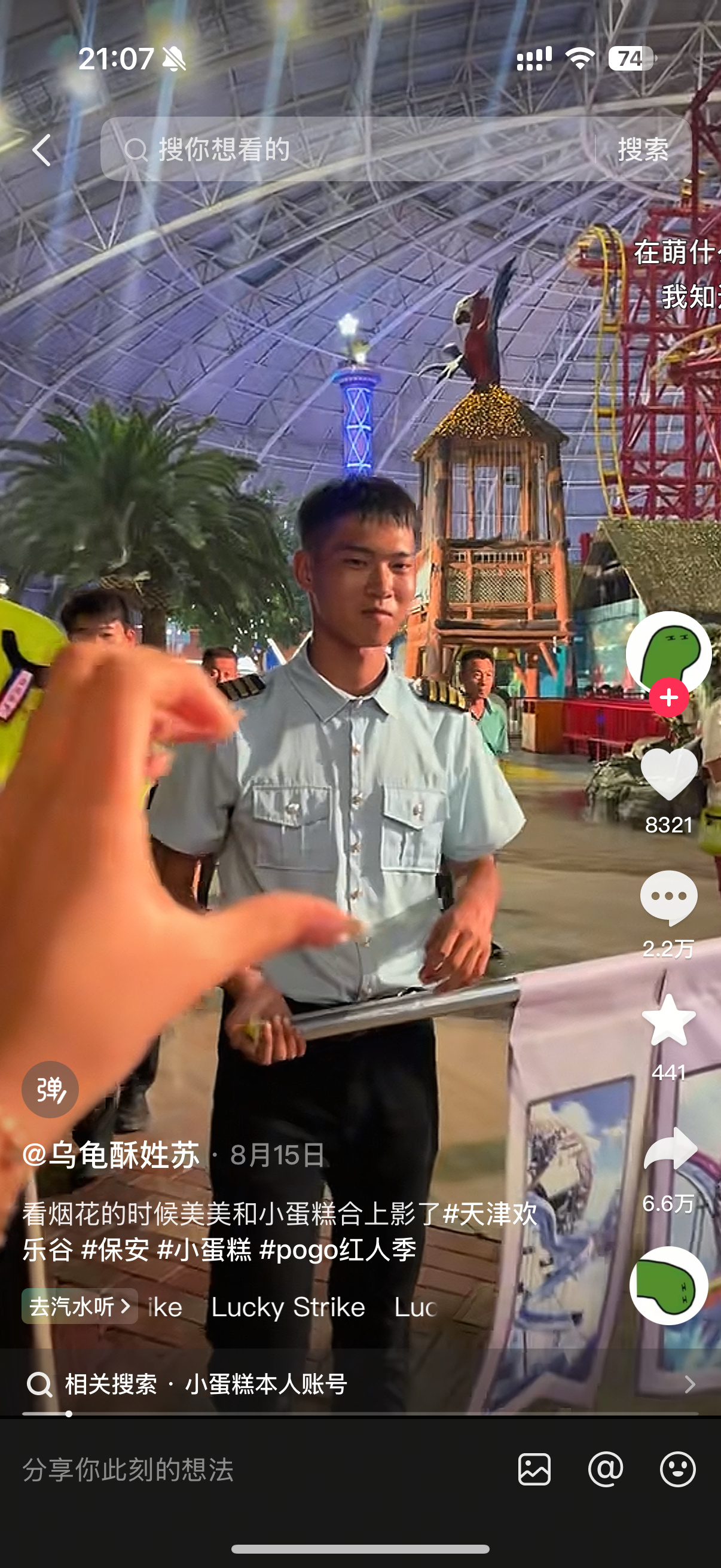Open the #天津欢乐谷 hashtag
The image size is (721, 1568).
pyautogui.click(x=490, y=1214)
